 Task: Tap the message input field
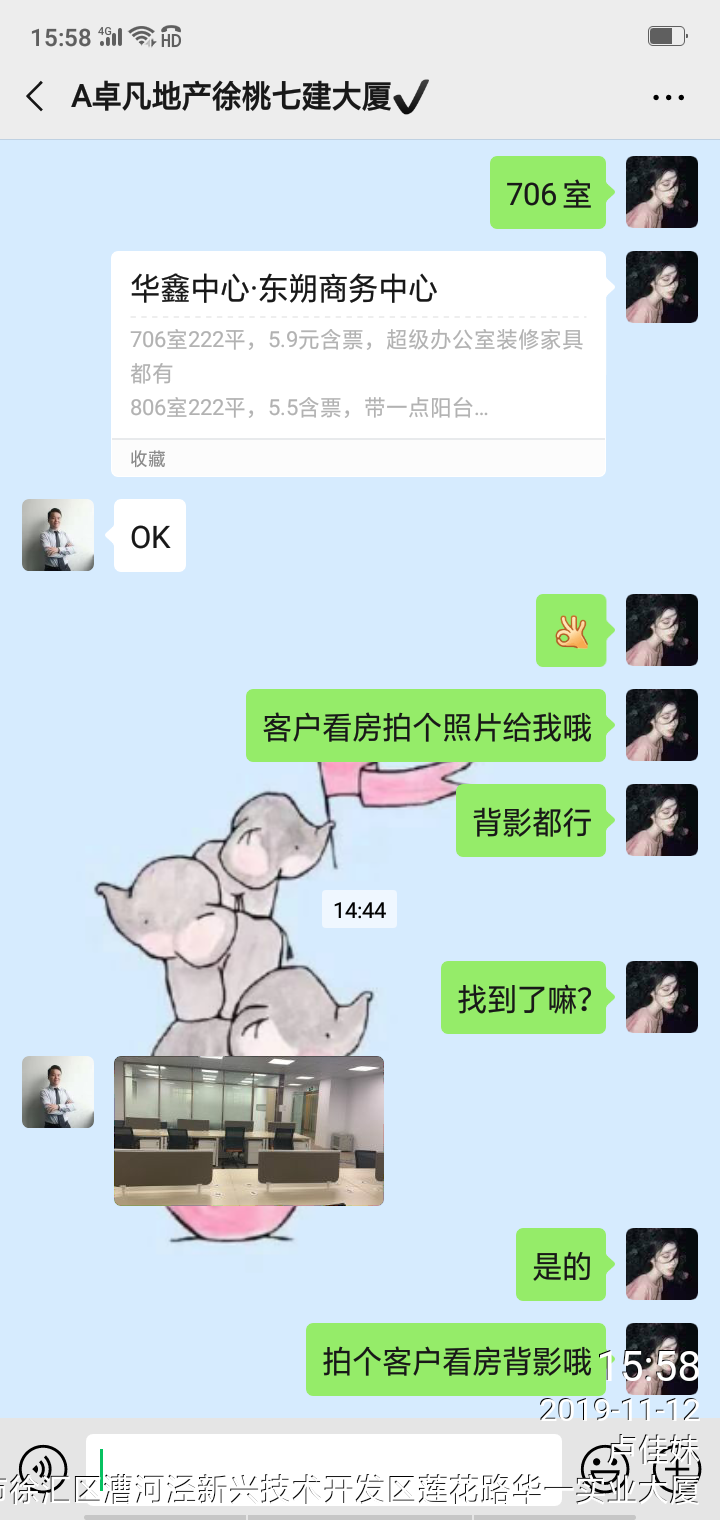tap(323, 1468)
